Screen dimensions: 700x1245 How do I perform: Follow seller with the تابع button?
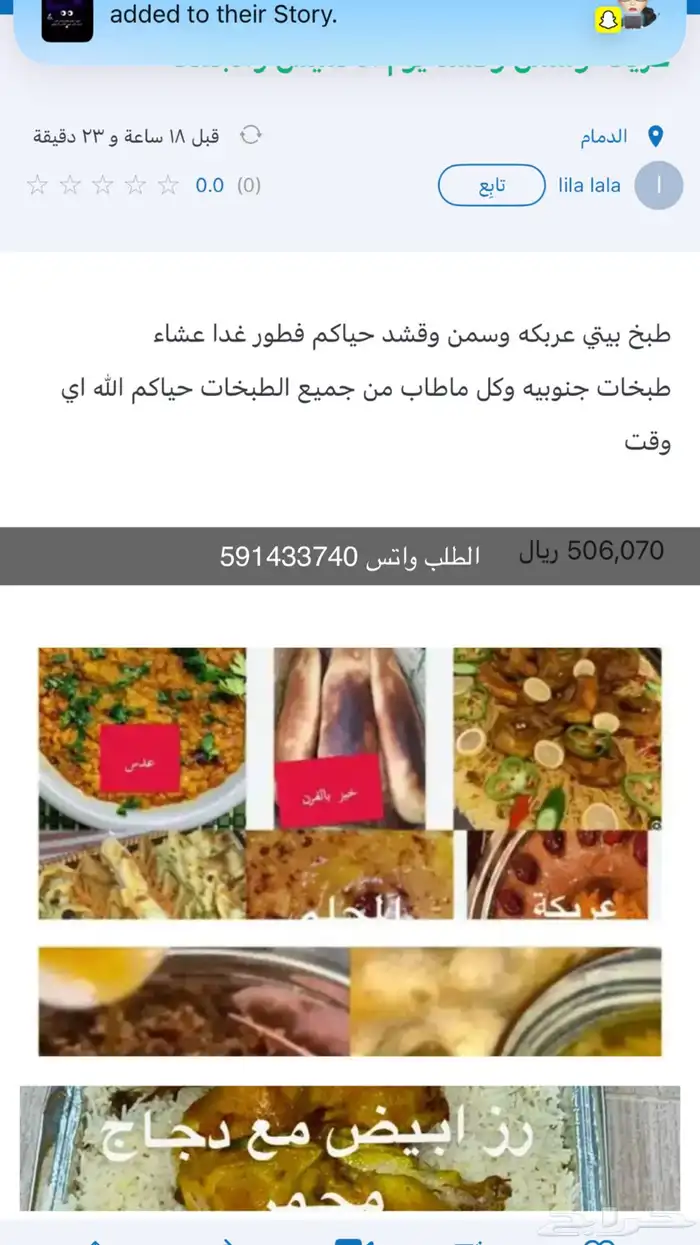tap(491, 185)
